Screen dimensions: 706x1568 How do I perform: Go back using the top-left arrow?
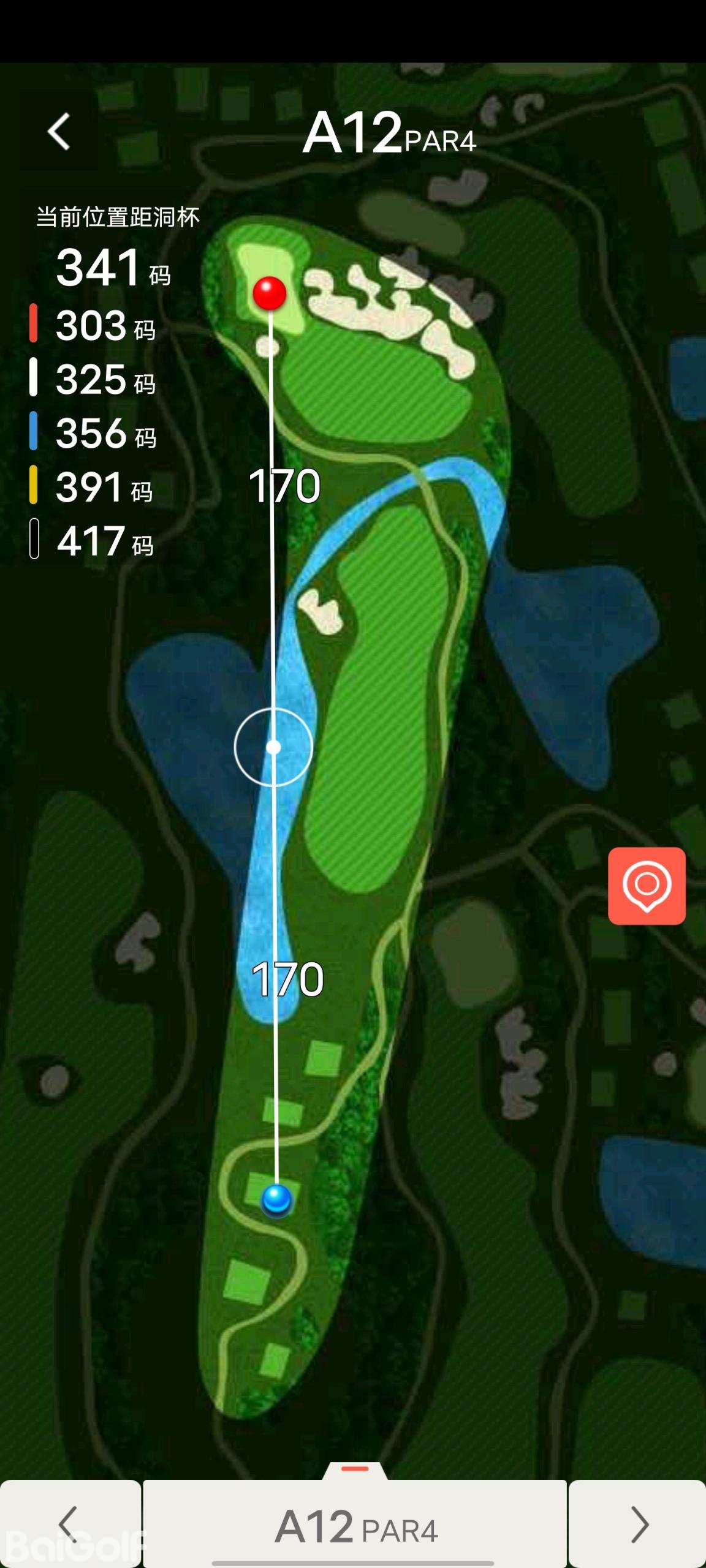(59, 131)
